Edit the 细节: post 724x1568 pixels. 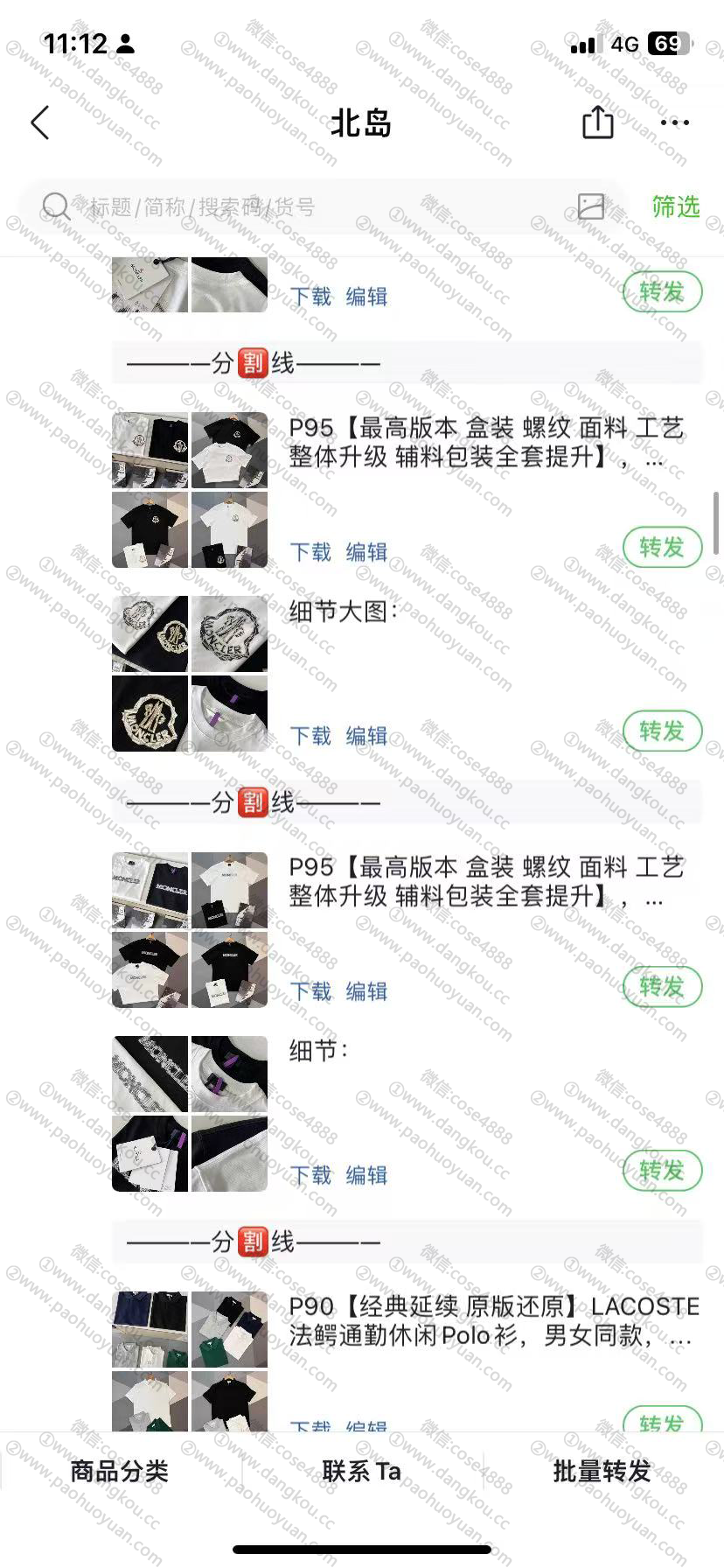(x=366, y=1175)
